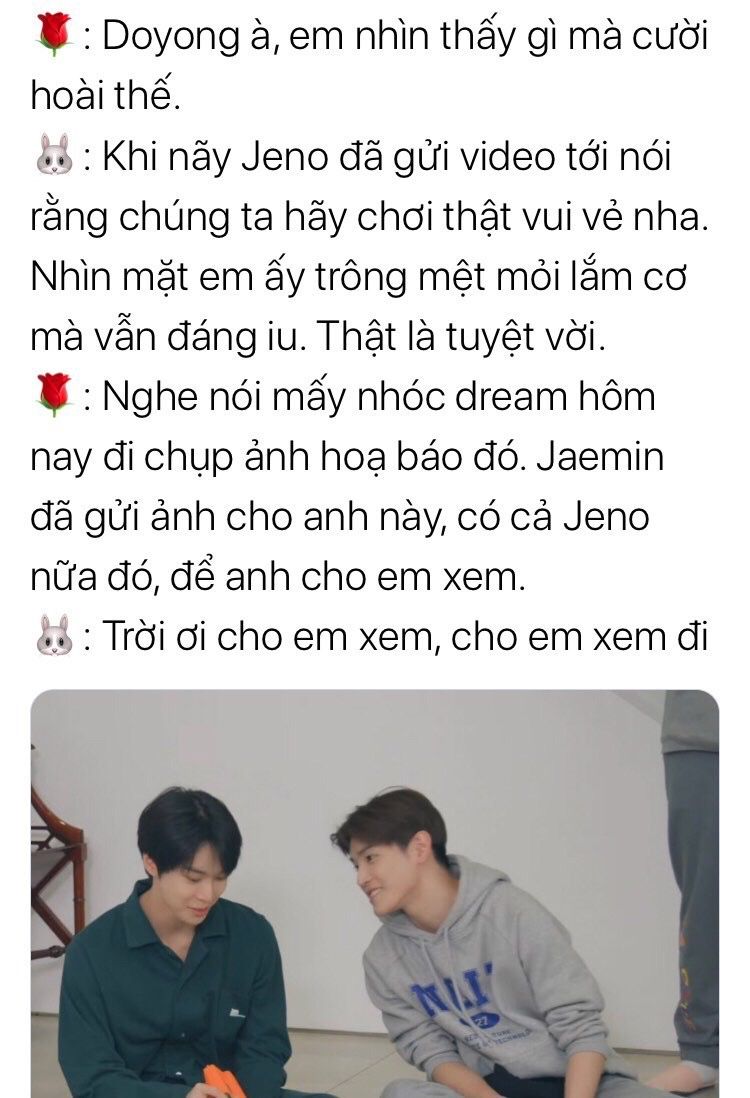Open the attached photo in the tweet
Viewport: 750px width, 1098px height.
375,893
